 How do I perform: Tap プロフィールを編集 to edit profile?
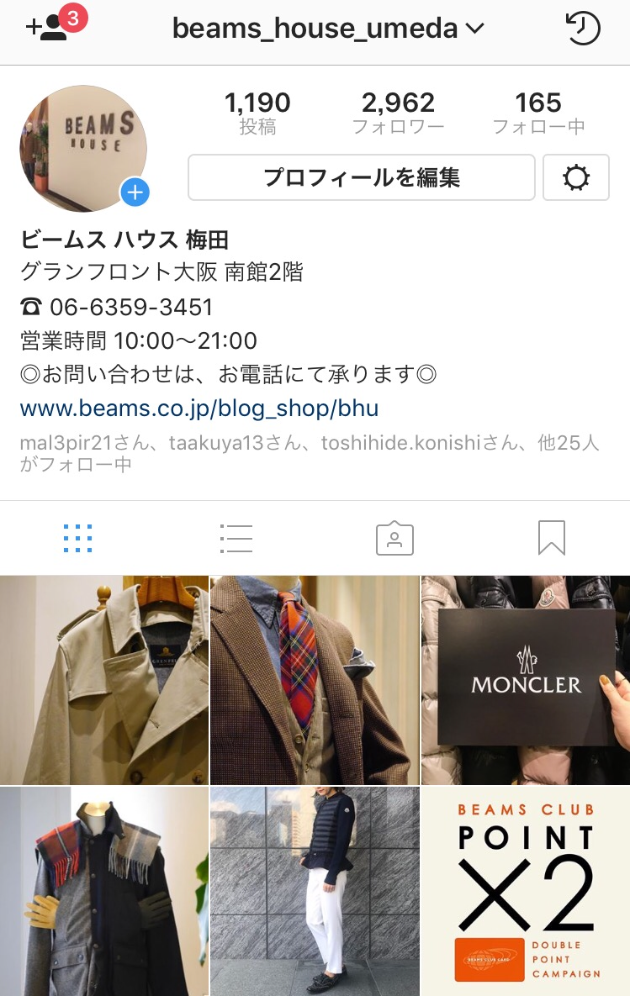(x=361, y=178)
